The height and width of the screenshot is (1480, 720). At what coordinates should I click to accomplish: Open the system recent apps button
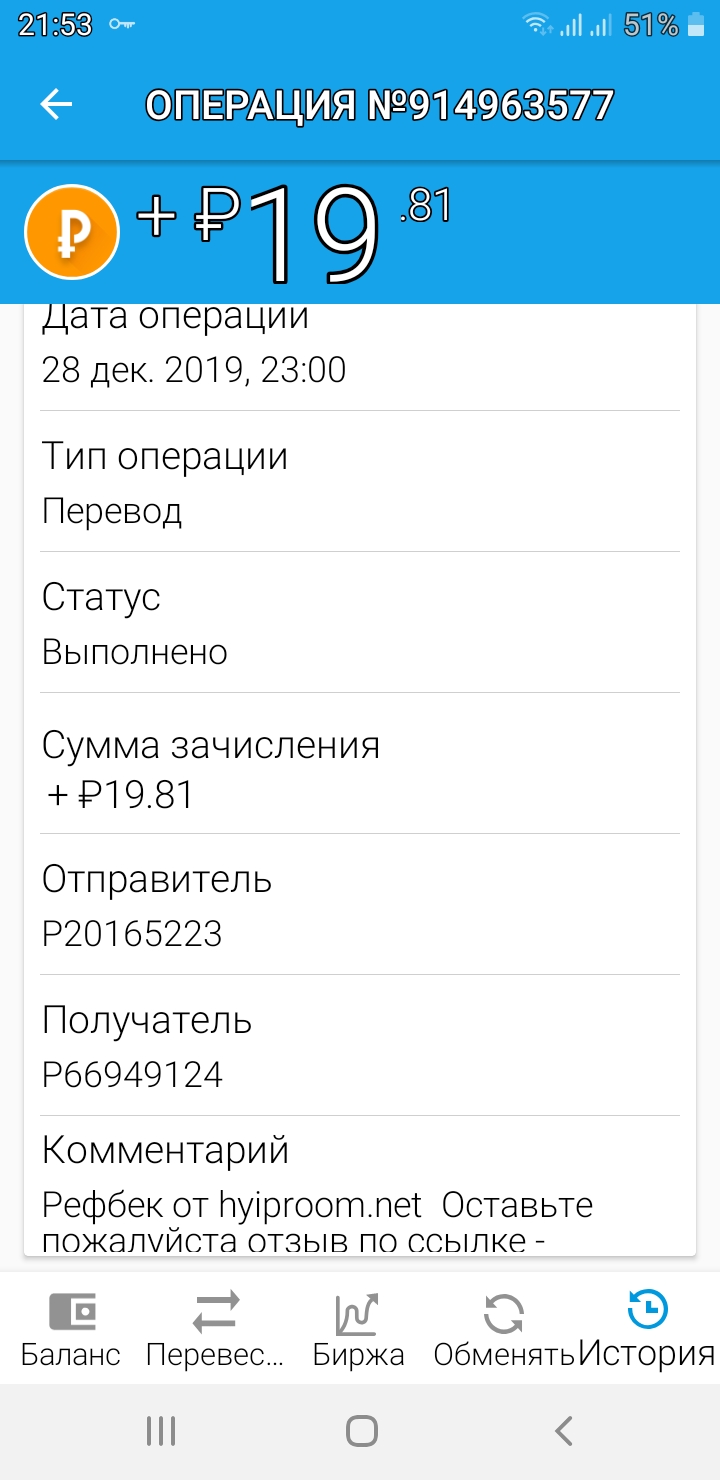161,1431
